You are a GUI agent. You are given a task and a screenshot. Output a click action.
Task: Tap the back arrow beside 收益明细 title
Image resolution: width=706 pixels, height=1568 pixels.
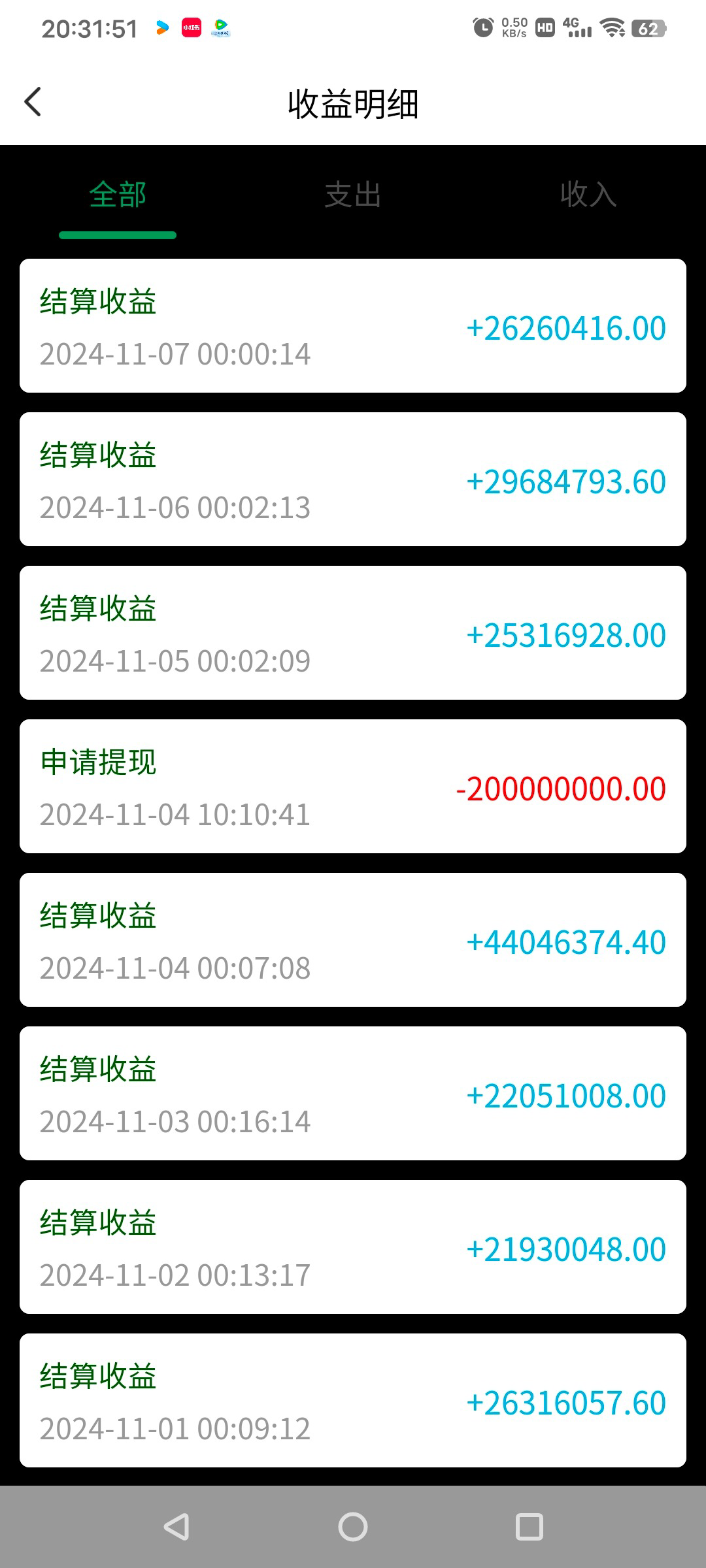point(33,103)
